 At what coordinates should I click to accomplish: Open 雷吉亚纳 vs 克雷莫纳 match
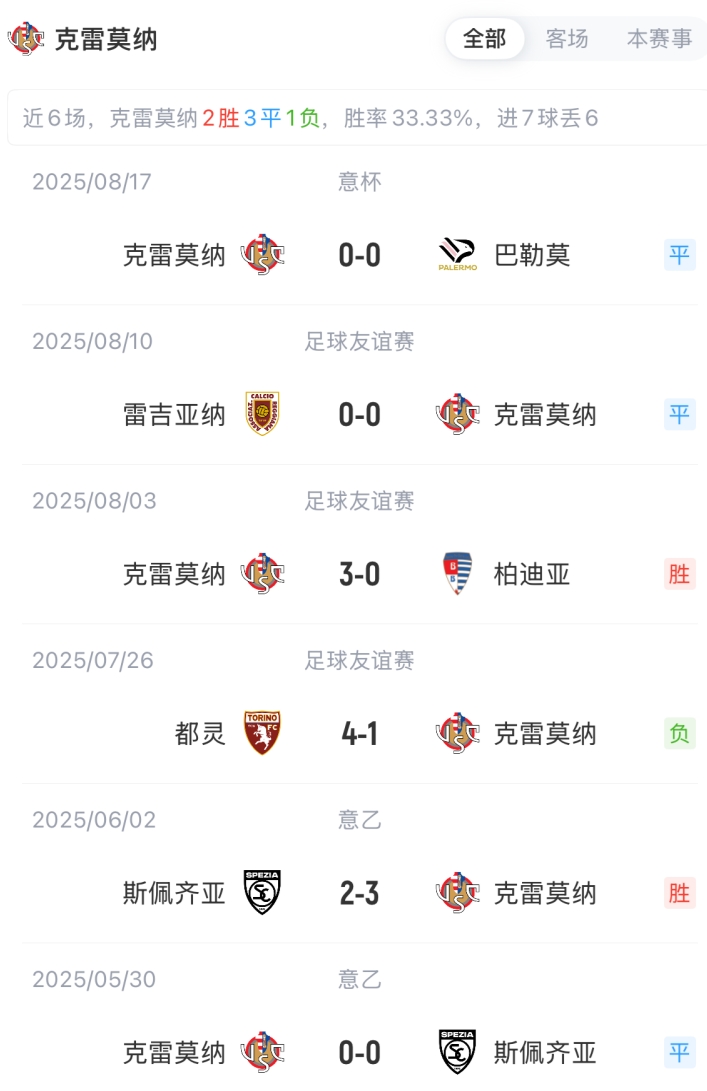(359, 414)
